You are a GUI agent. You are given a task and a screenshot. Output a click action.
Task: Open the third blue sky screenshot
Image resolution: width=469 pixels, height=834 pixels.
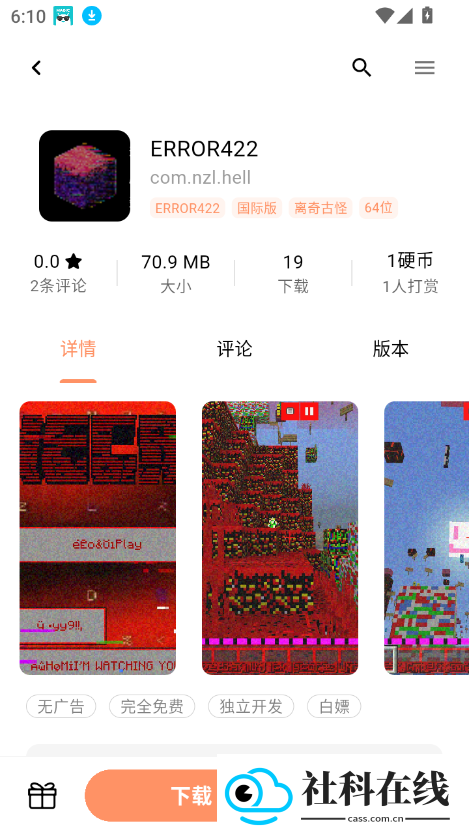(x=426, y=538)
